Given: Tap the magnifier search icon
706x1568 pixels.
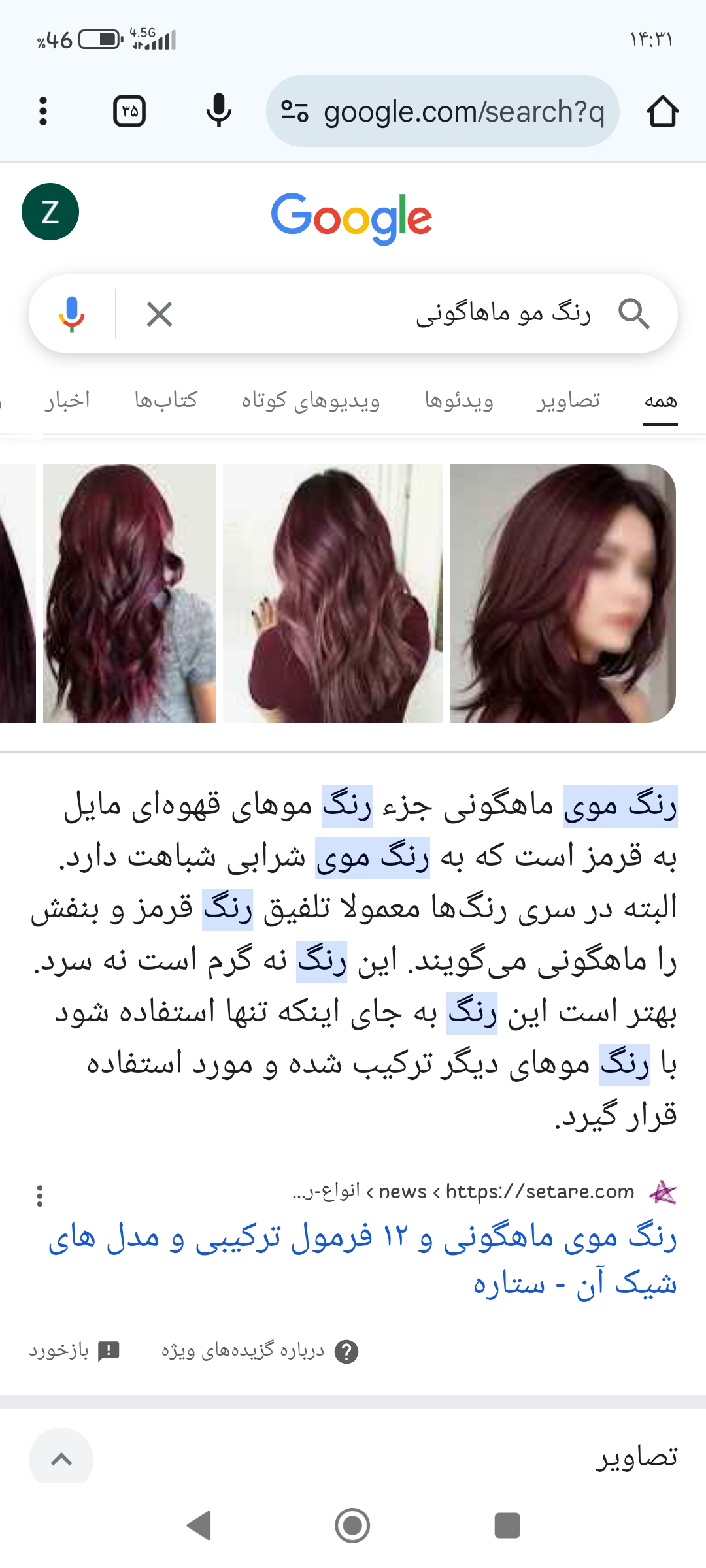Looking at the screenshot, I should tap(633, 314).
